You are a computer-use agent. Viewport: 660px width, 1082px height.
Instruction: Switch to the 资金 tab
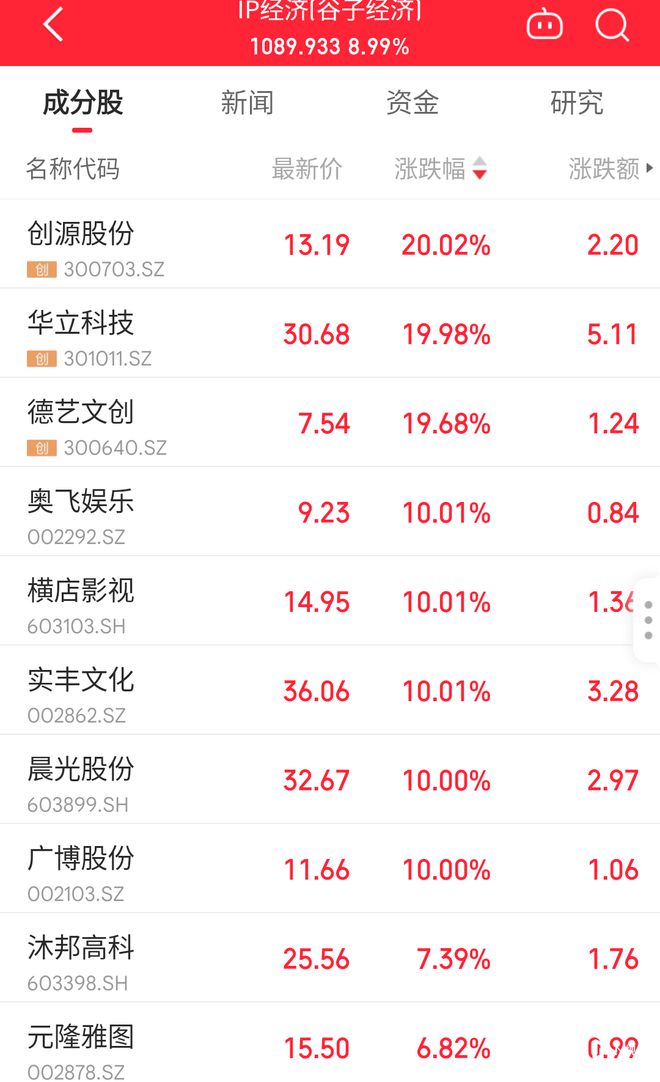tap(412, 103)
